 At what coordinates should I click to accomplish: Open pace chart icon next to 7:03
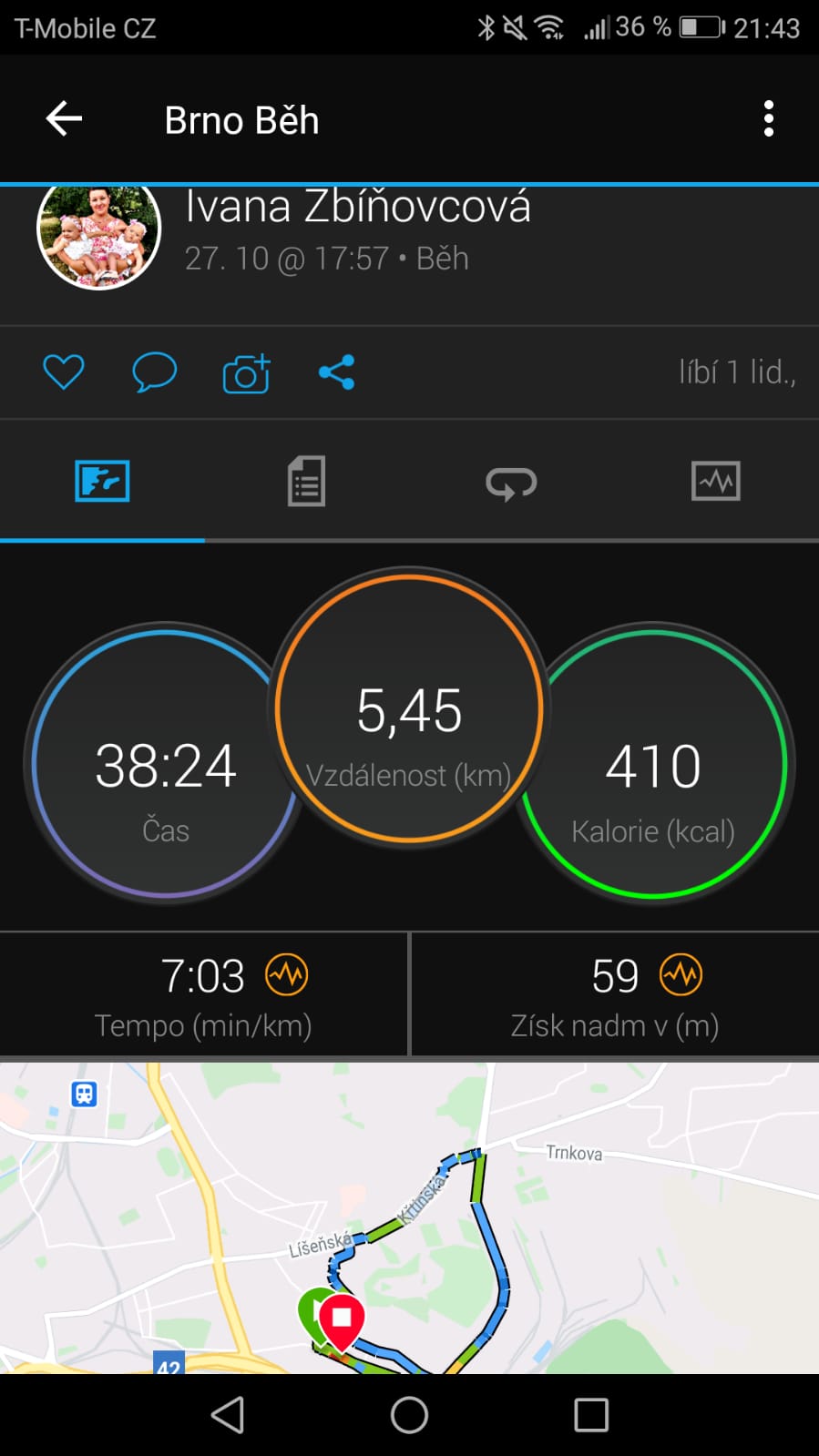[287, 975]
